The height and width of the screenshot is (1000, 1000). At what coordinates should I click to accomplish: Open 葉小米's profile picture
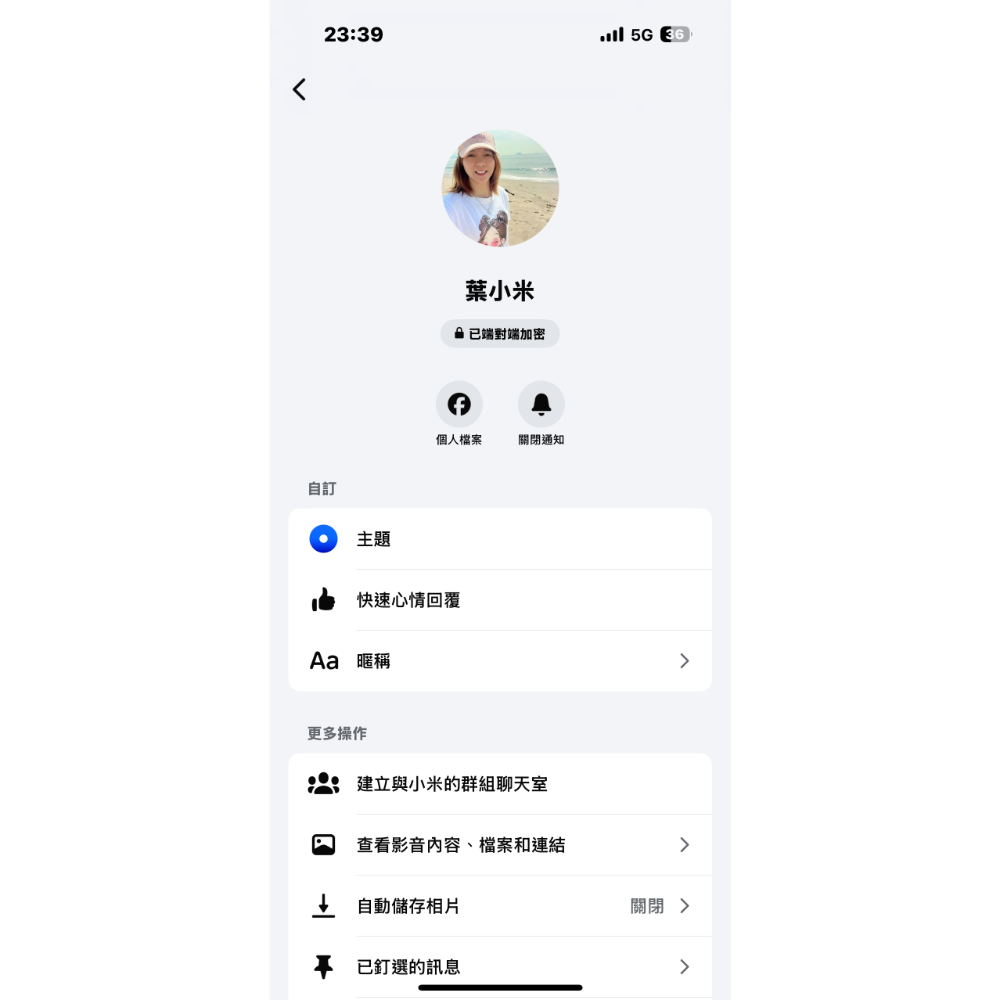coord(500,188)
